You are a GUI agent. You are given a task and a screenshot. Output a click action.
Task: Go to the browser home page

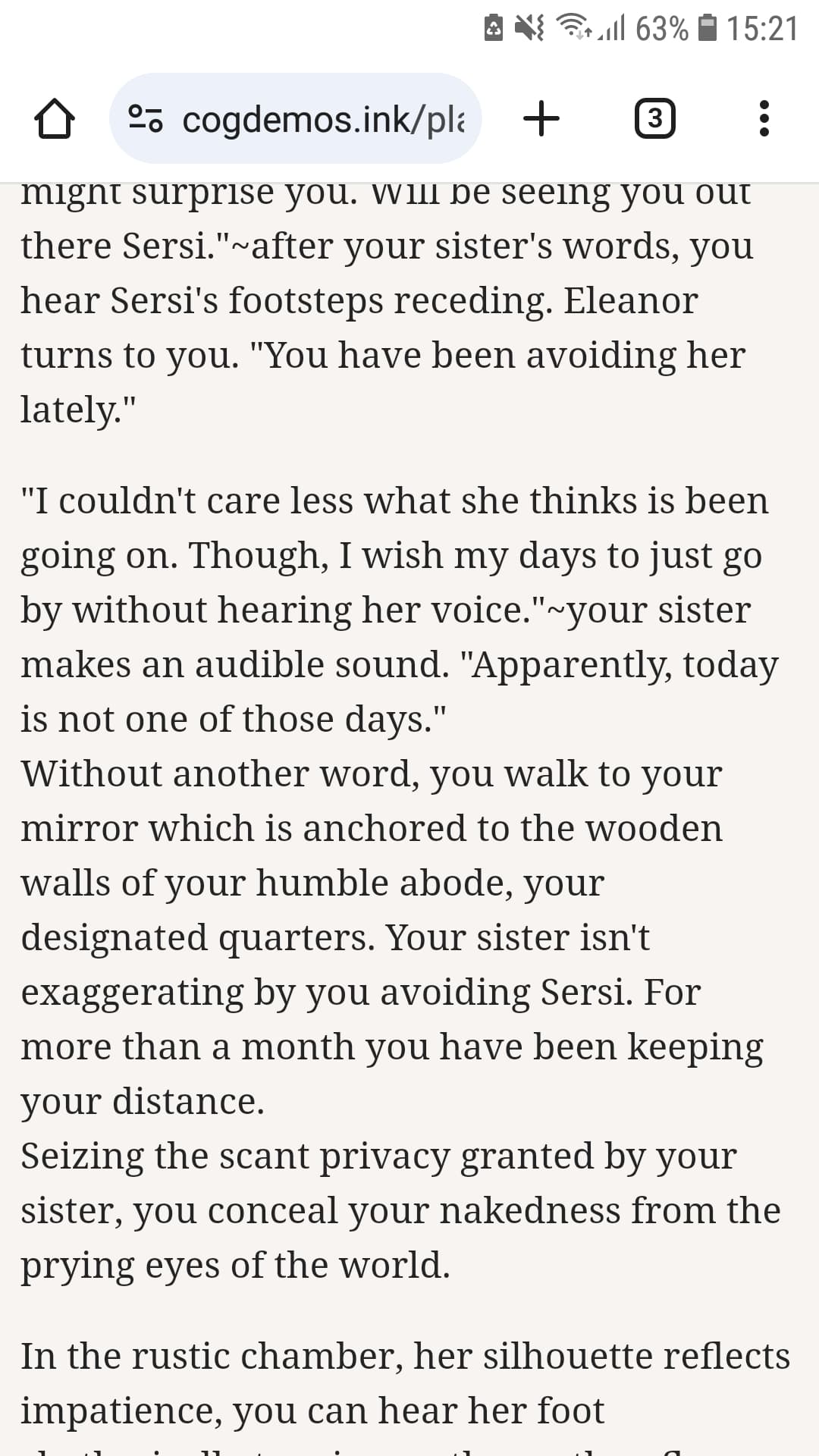point(54,119)
